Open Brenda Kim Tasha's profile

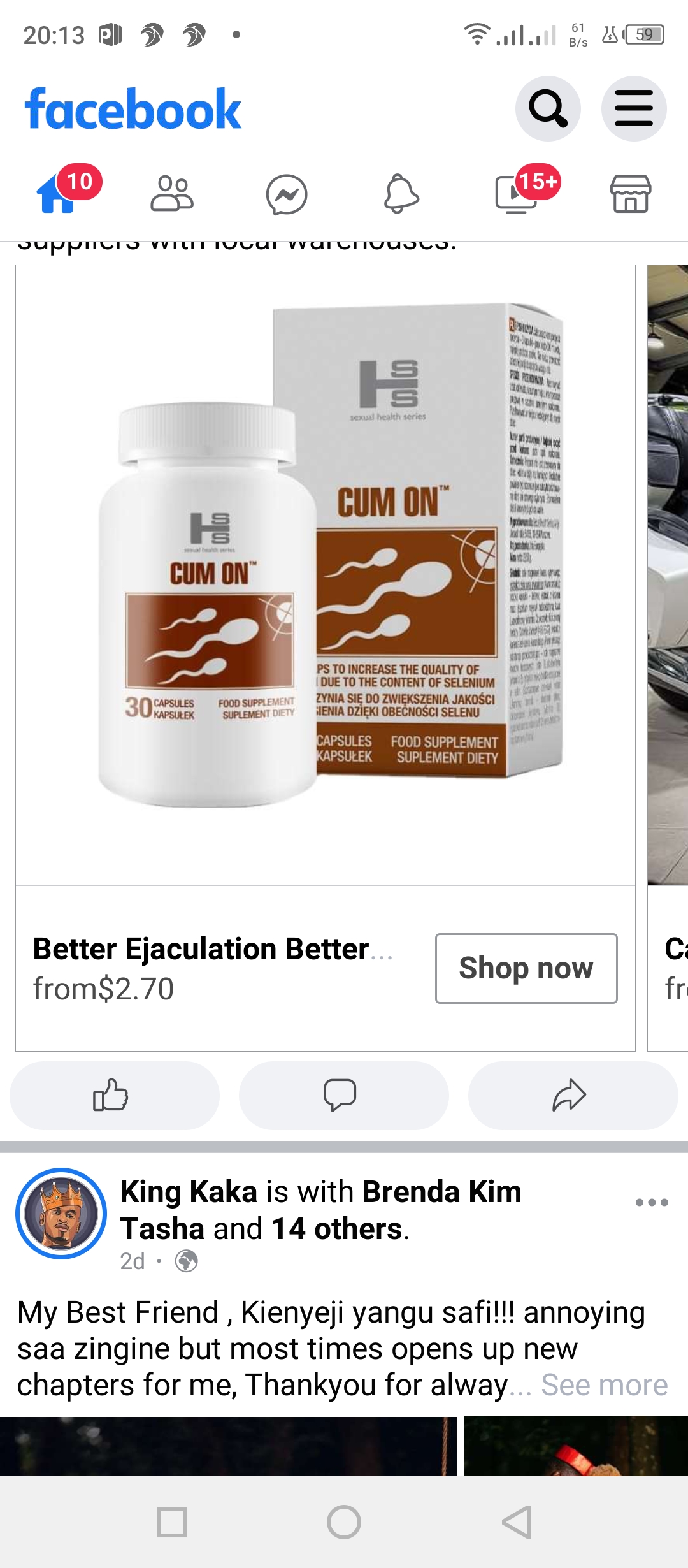[x=441, y=1192]
